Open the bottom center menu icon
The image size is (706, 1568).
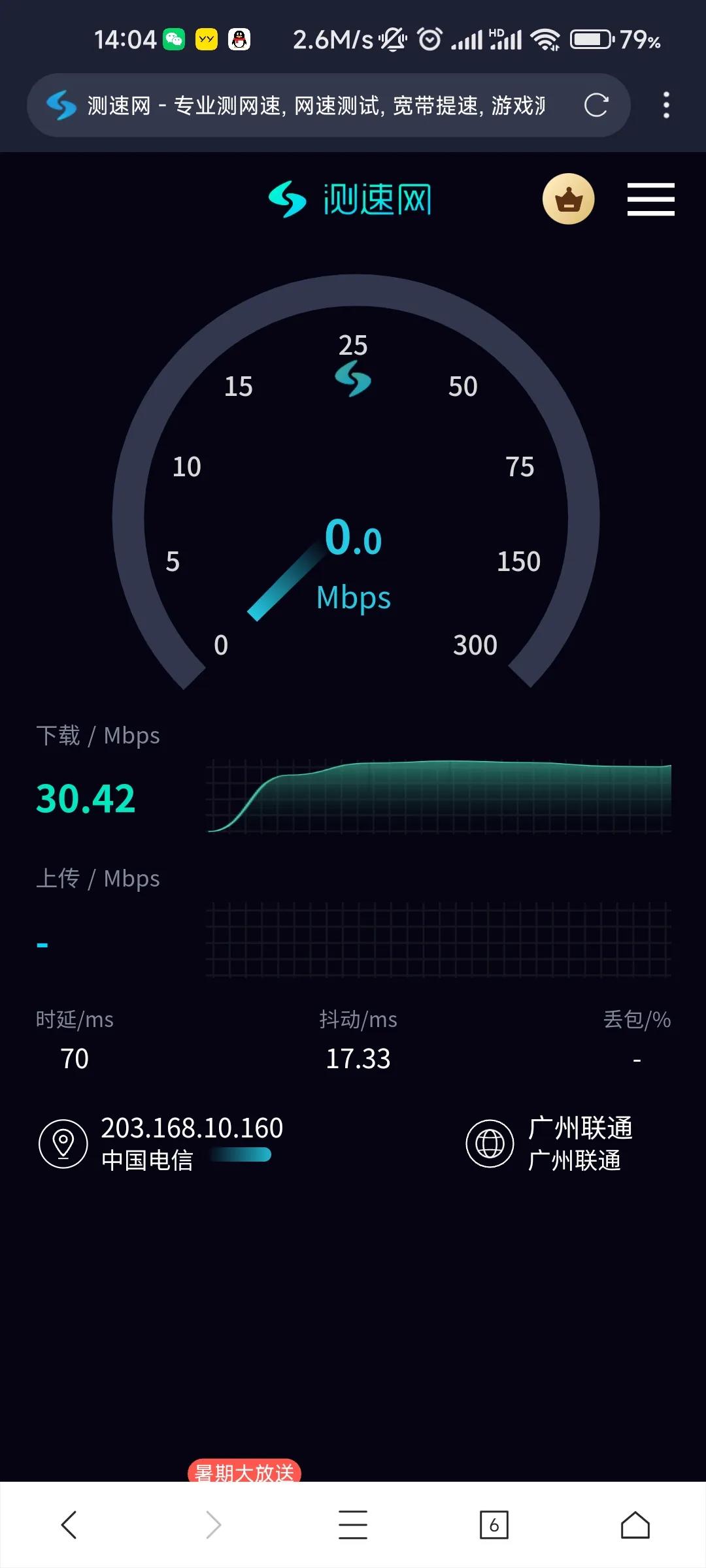(353, 1526)
